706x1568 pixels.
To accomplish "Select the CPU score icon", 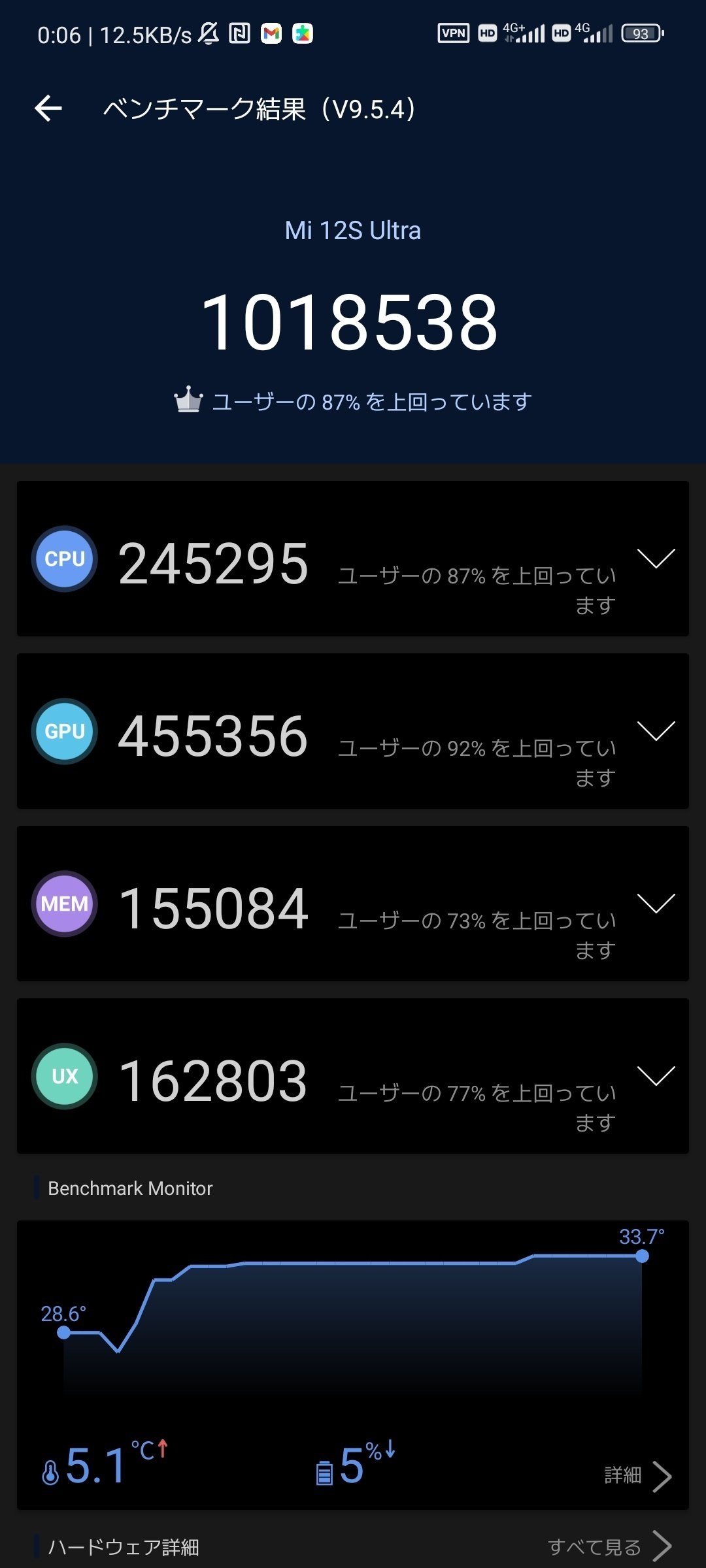I will coord(63,559).
